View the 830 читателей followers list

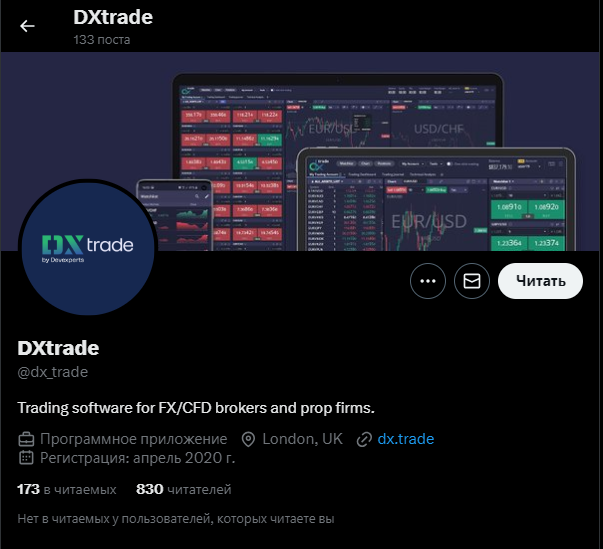click(183, 489)
